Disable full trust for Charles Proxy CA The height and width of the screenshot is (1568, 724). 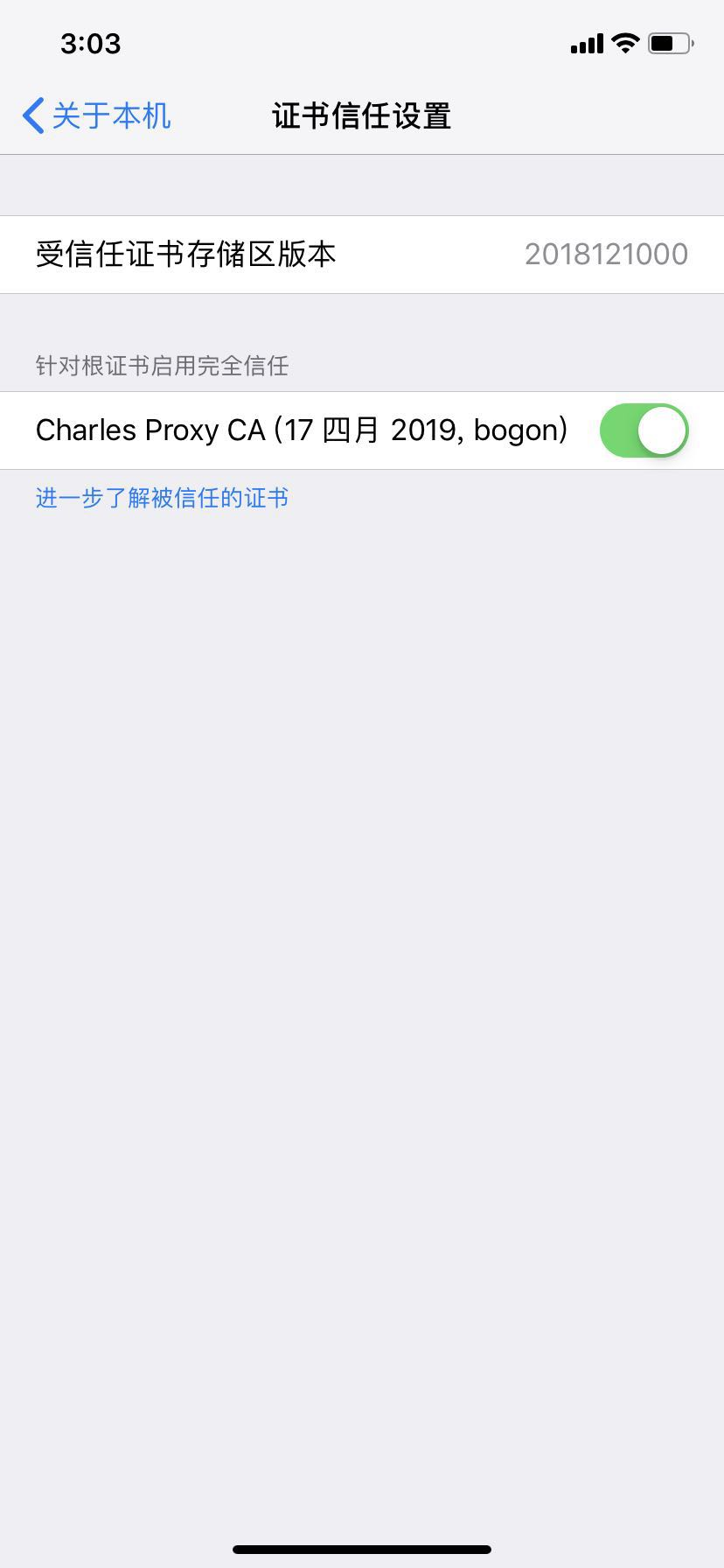point(644,430)
